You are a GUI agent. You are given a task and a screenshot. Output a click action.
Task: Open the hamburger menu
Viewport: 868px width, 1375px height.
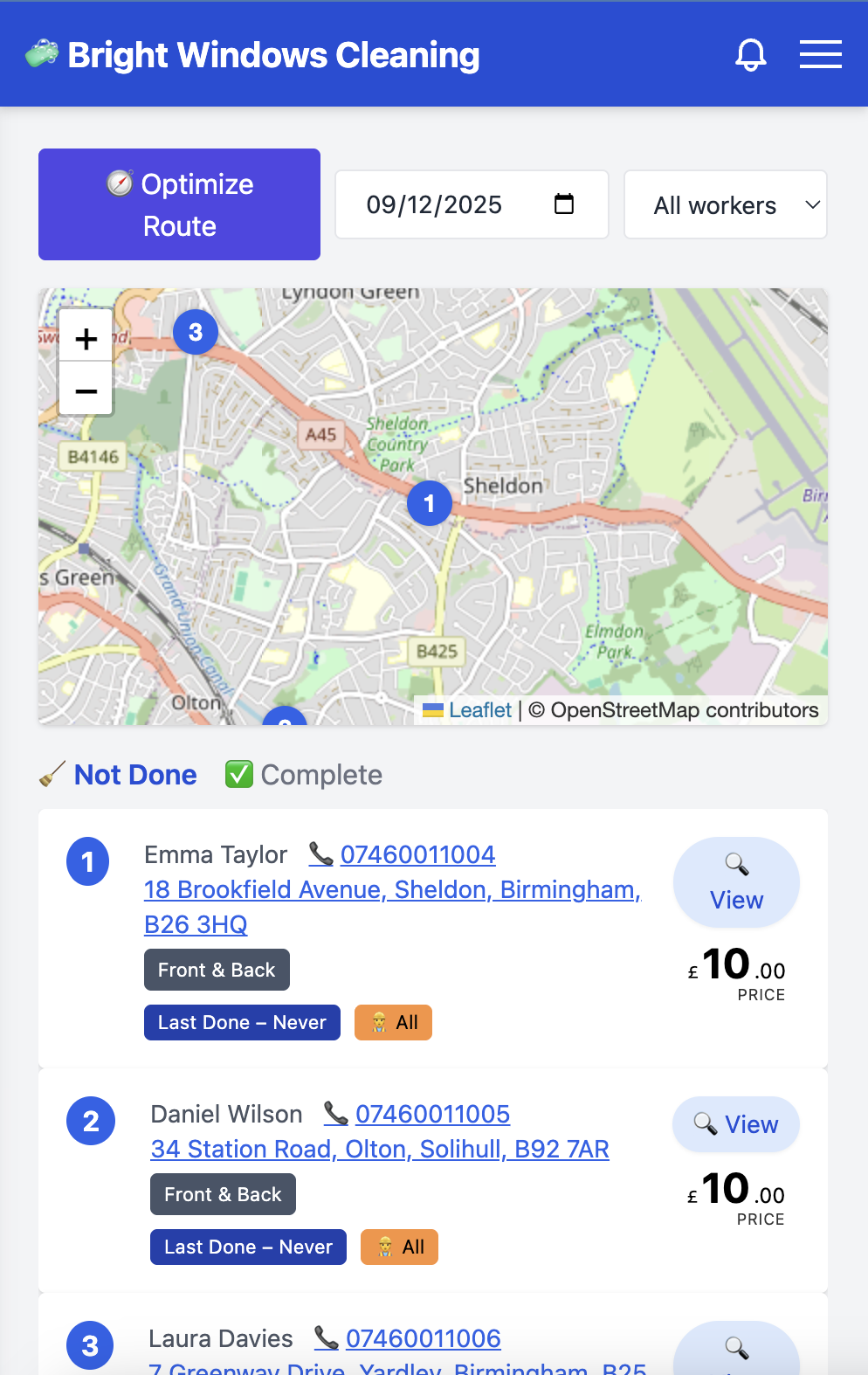[x=820, y=54]
